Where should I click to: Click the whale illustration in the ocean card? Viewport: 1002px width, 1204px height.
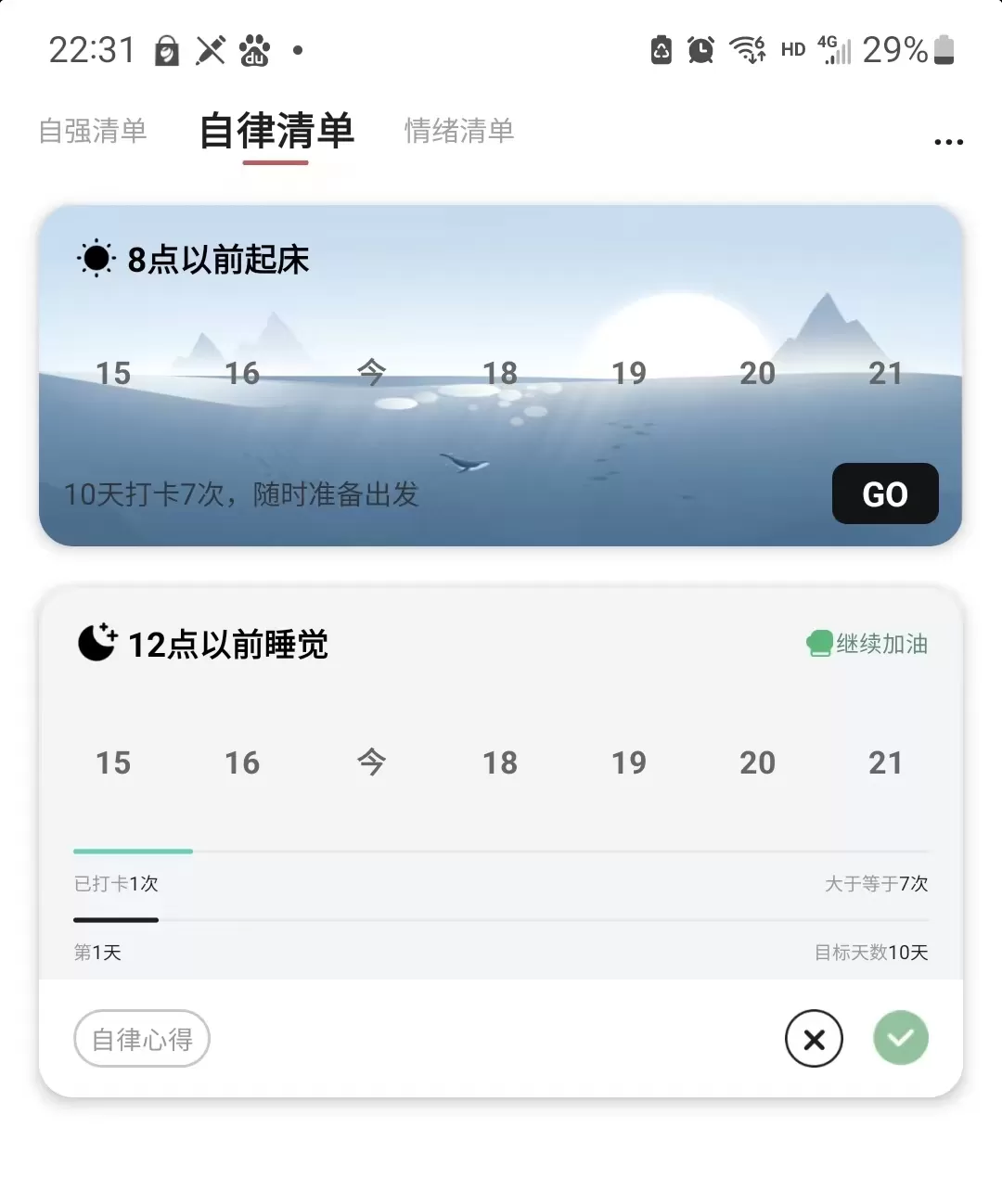pyautogui.click(x=466, y=462)
